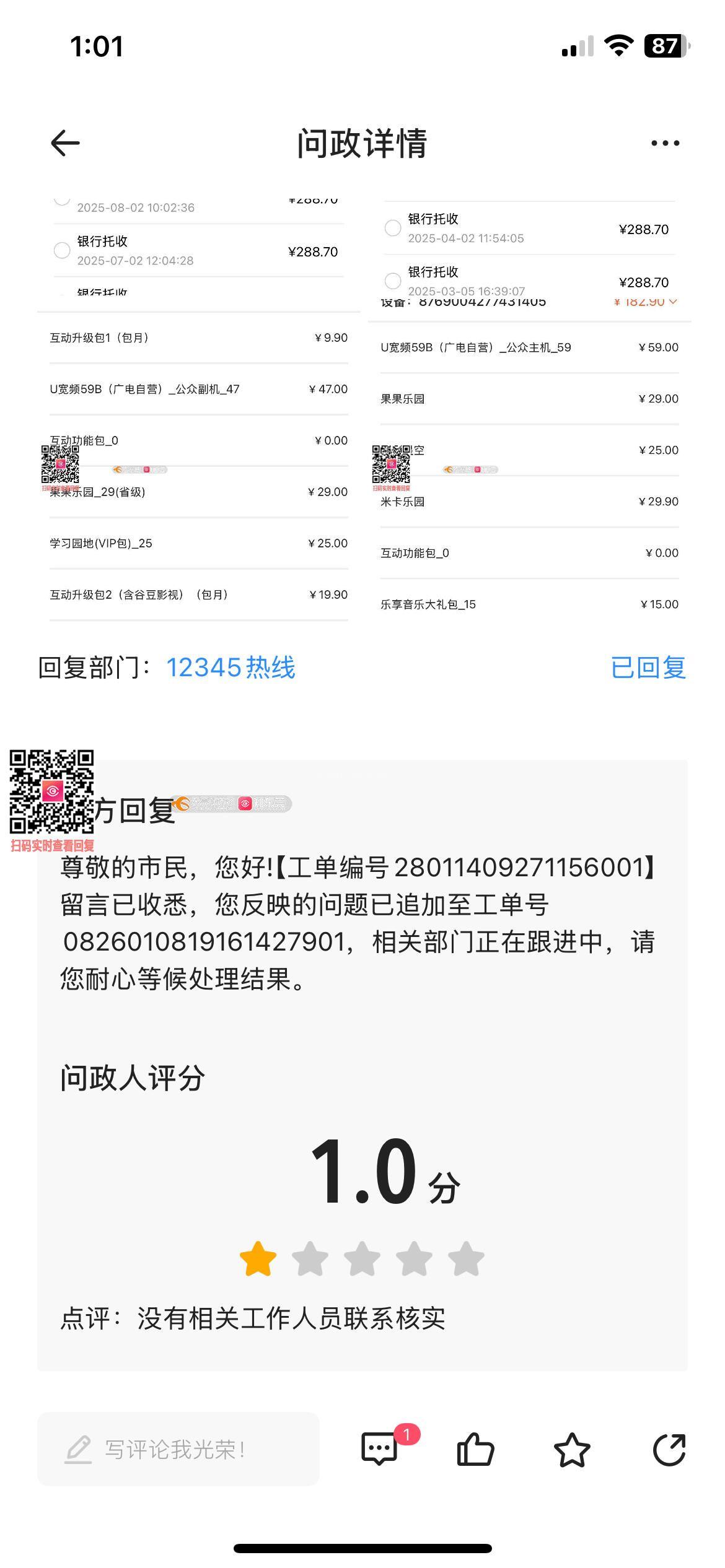Open the left billing screenshot image
This screenshot has height=1568, width=725.
tap(198, 409)
